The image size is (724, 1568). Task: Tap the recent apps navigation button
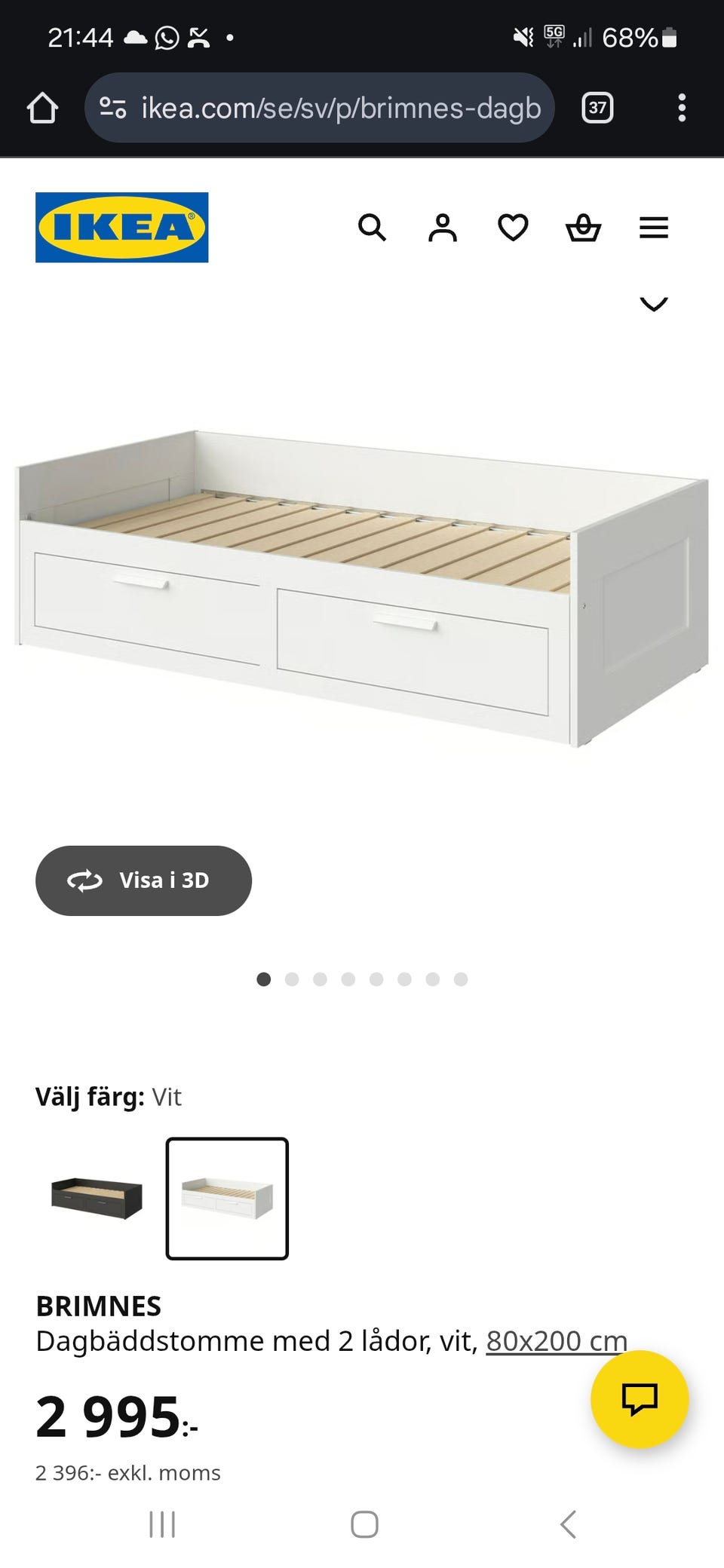[163, 1524]
